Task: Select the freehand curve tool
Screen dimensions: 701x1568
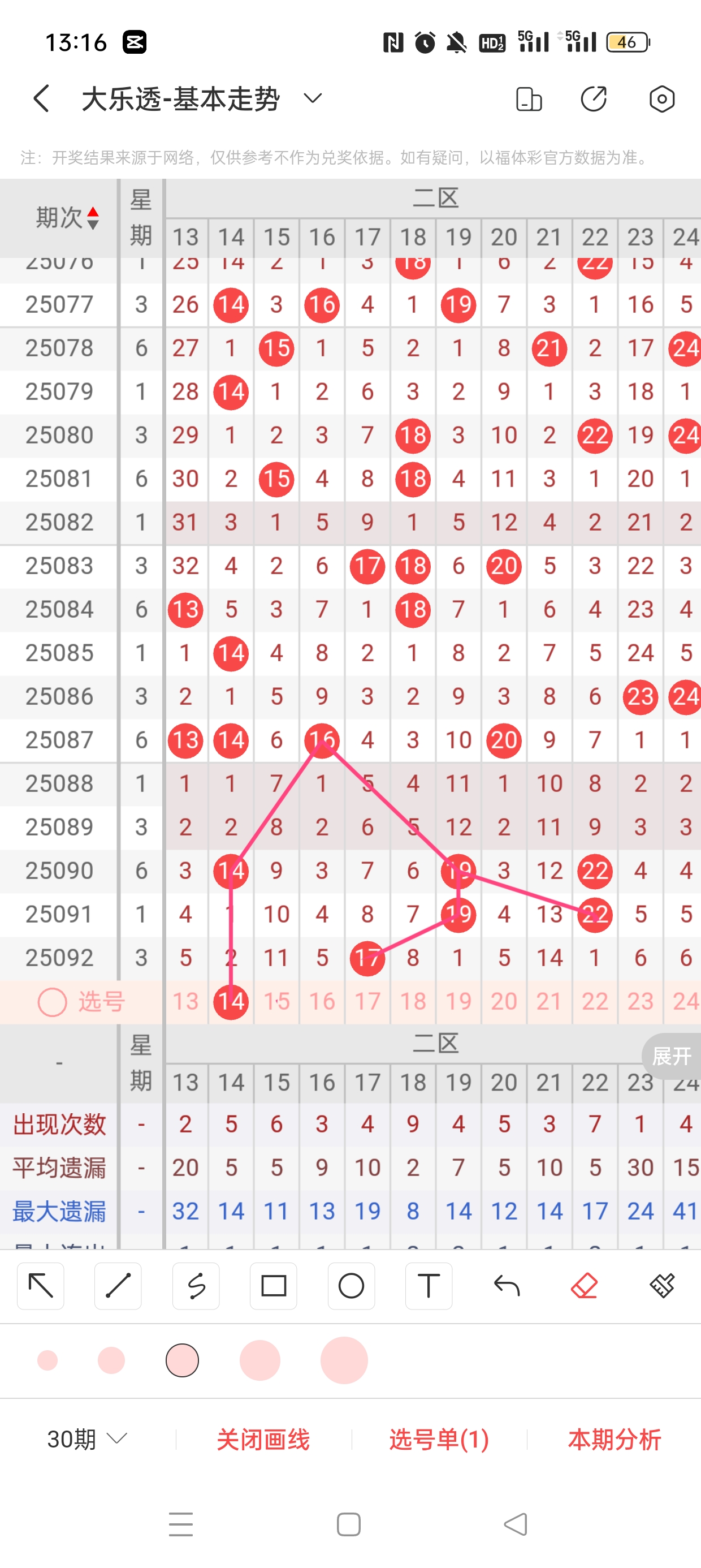Action: click(x=196, y=1286)
